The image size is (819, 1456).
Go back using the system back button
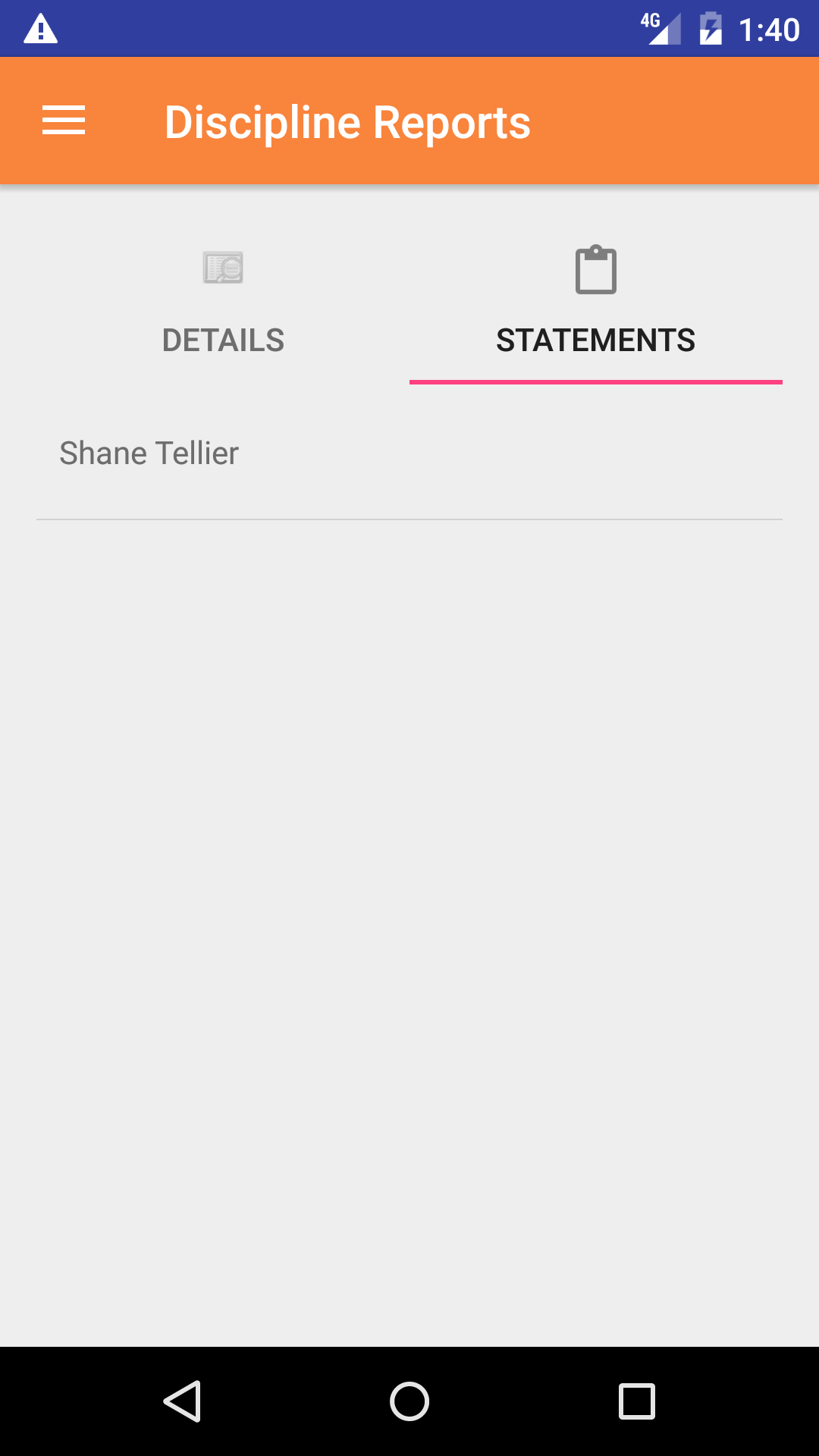(x=182, y=1401)
